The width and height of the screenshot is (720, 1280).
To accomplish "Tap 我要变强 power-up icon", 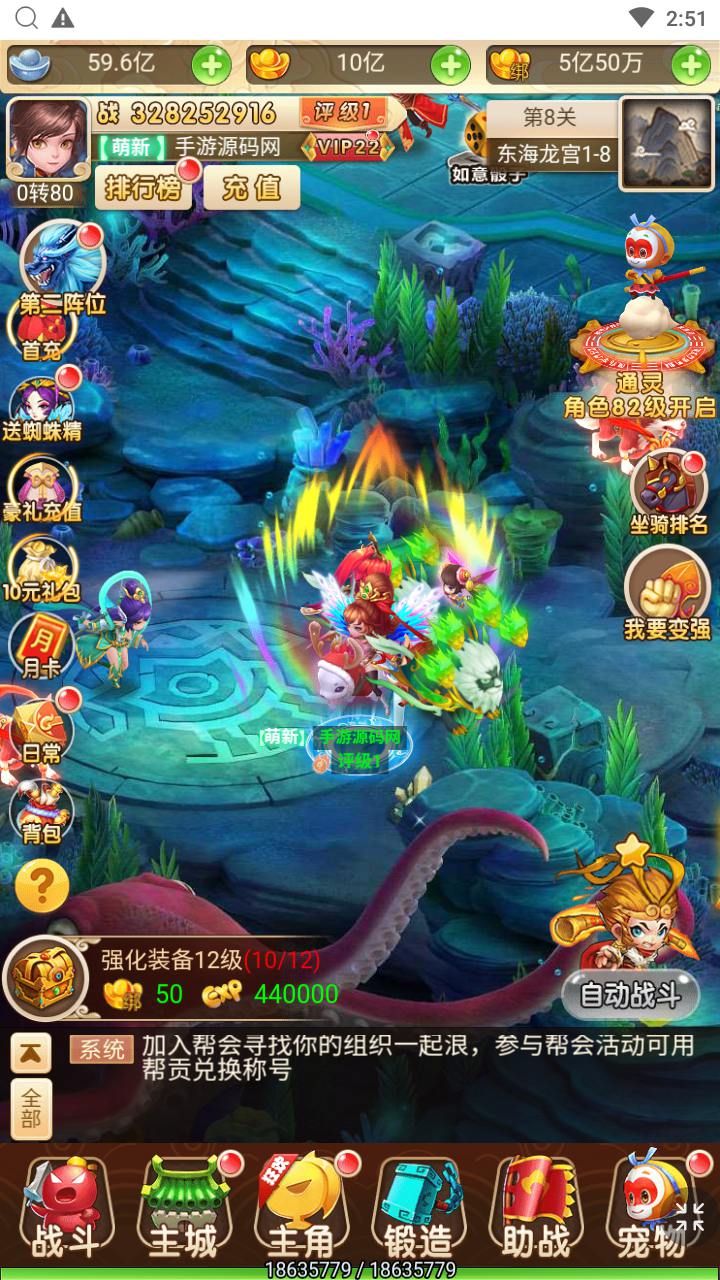I will [667, 595].
